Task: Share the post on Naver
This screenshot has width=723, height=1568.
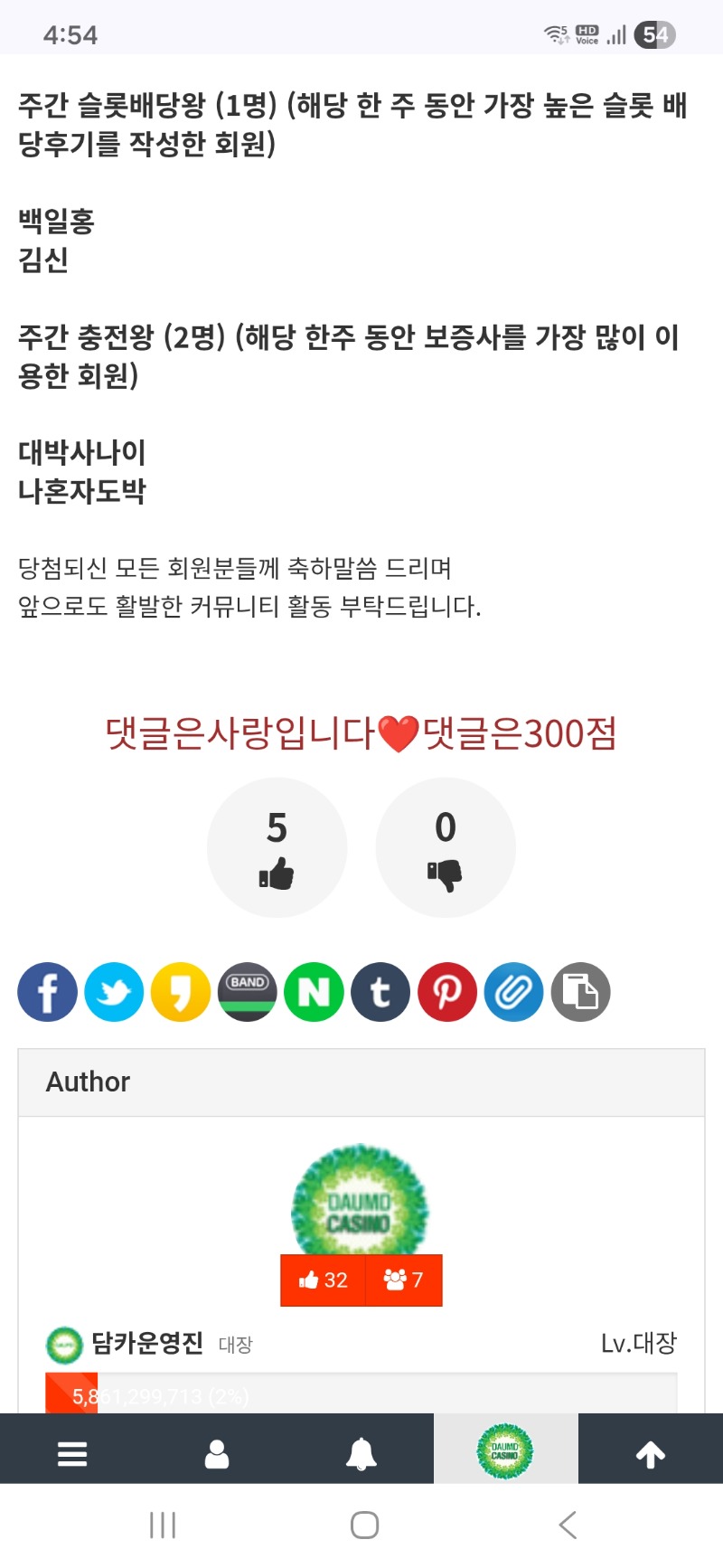Action: coord(314,992)
